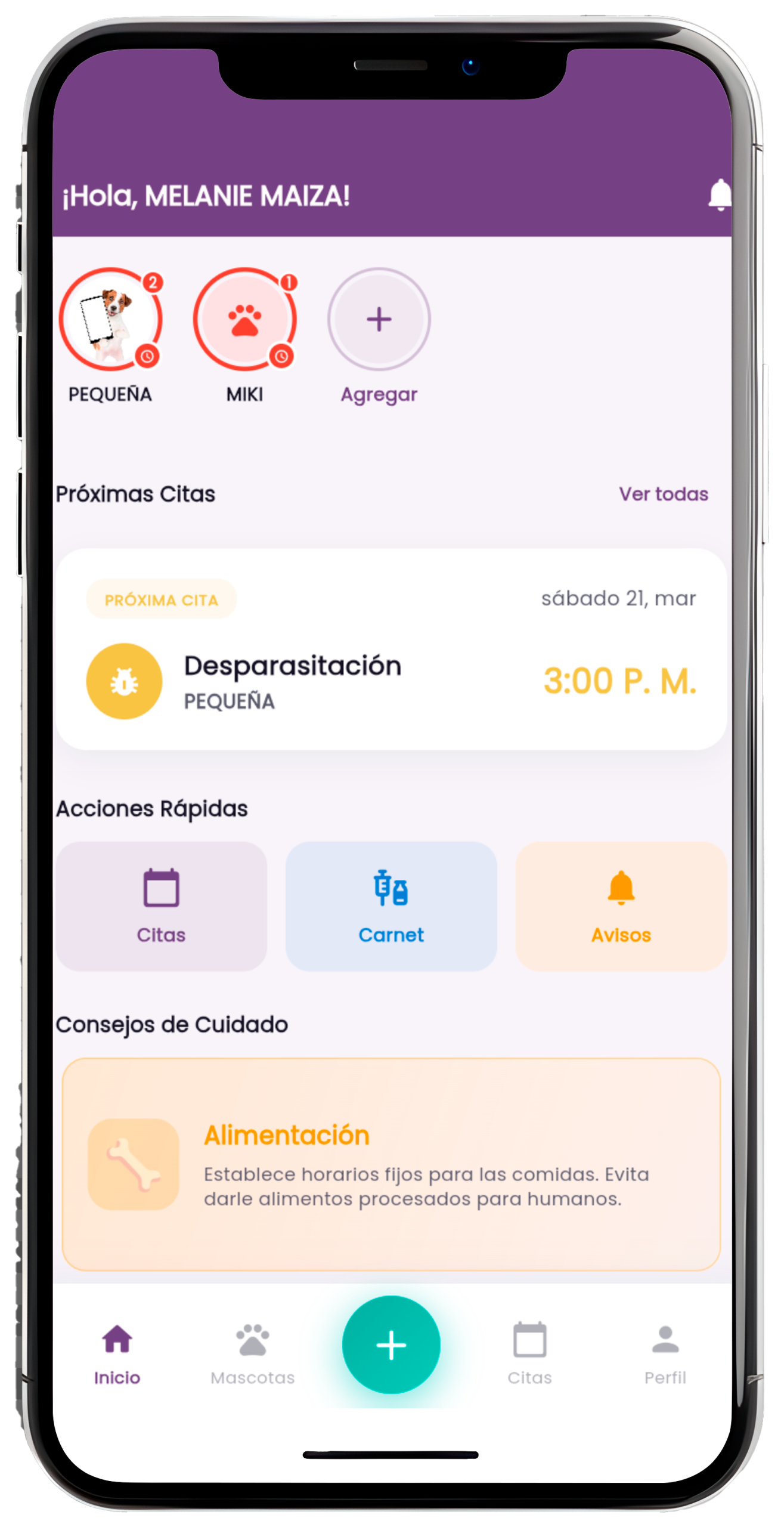Switch to the Inicio tab
This screenshot has height=1527, width=784.
(x=117, y=1353)
